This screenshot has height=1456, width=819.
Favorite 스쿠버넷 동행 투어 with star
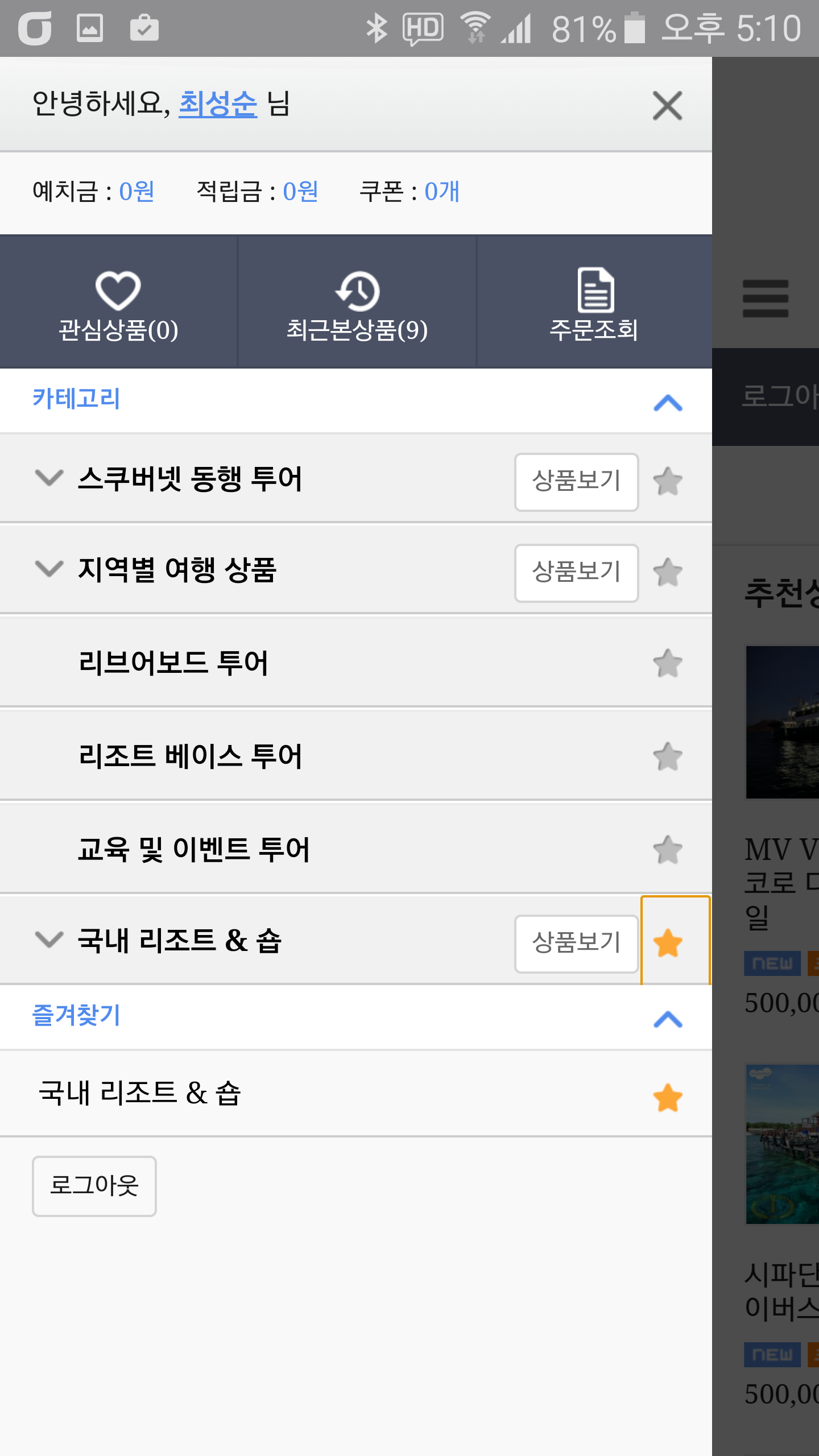coord(668,482)
